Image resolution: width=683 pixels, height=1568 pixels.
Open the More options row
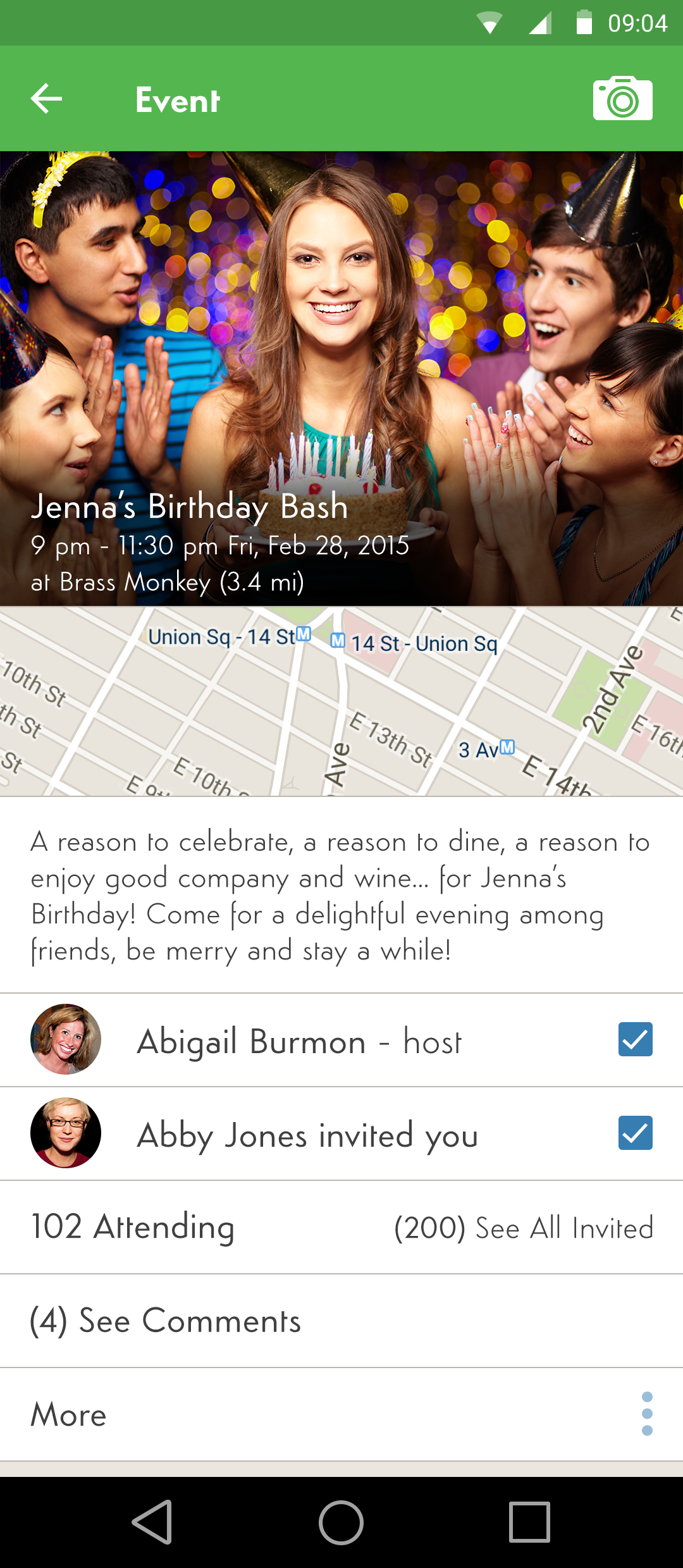tap(341, 1414)
